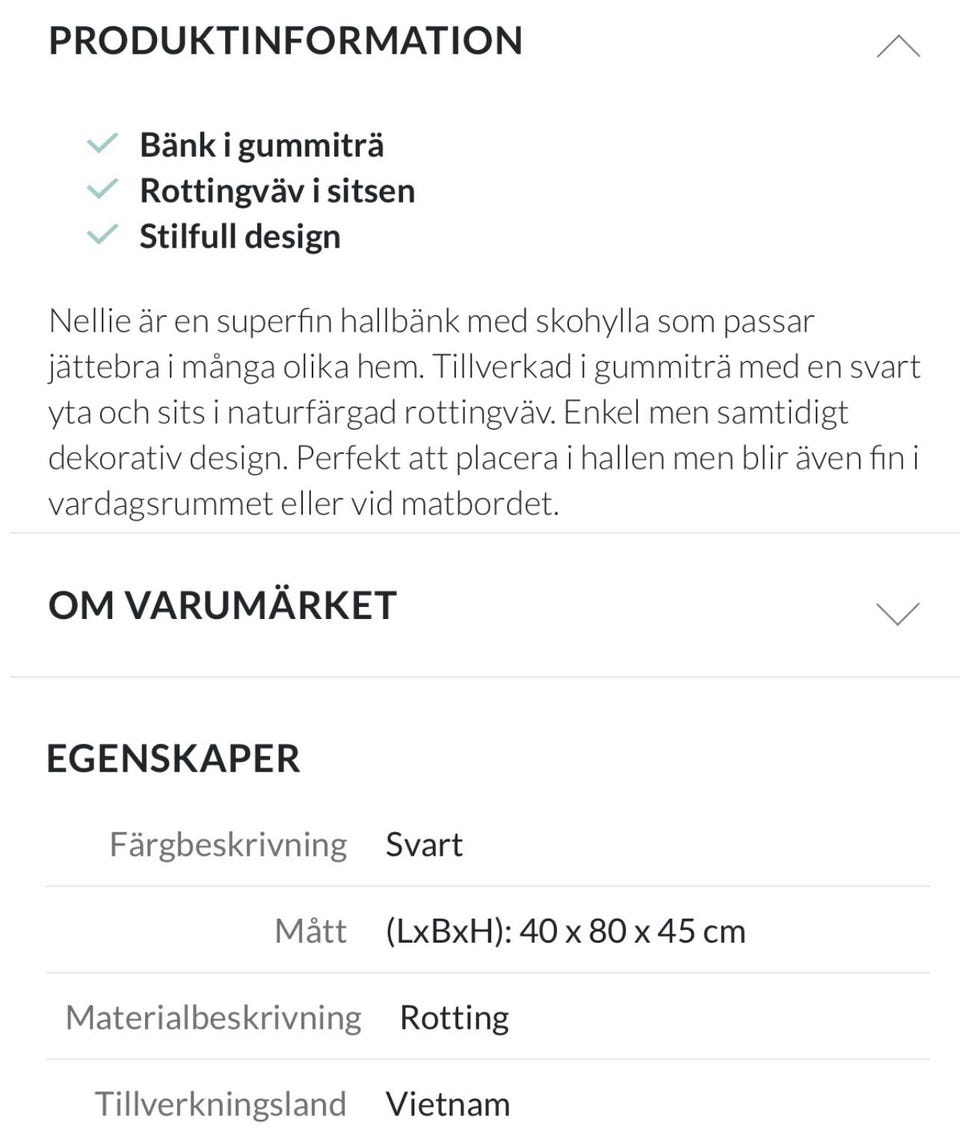Viewport: 960px width, 1143px height.
Task: Click the downward chevron next to OM VARUMÄRKET
Action: [899, 612]
